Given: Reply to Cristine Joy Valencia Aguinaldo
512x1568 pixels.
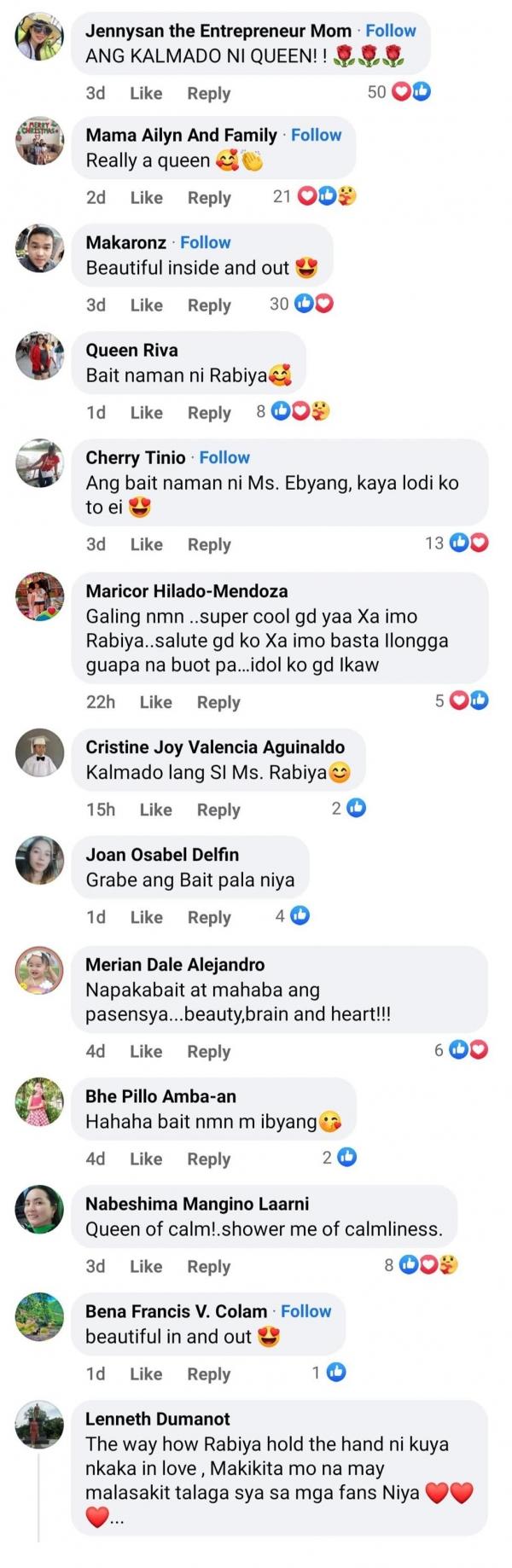Looking at the screenshot, I should [x=218, y=809].
